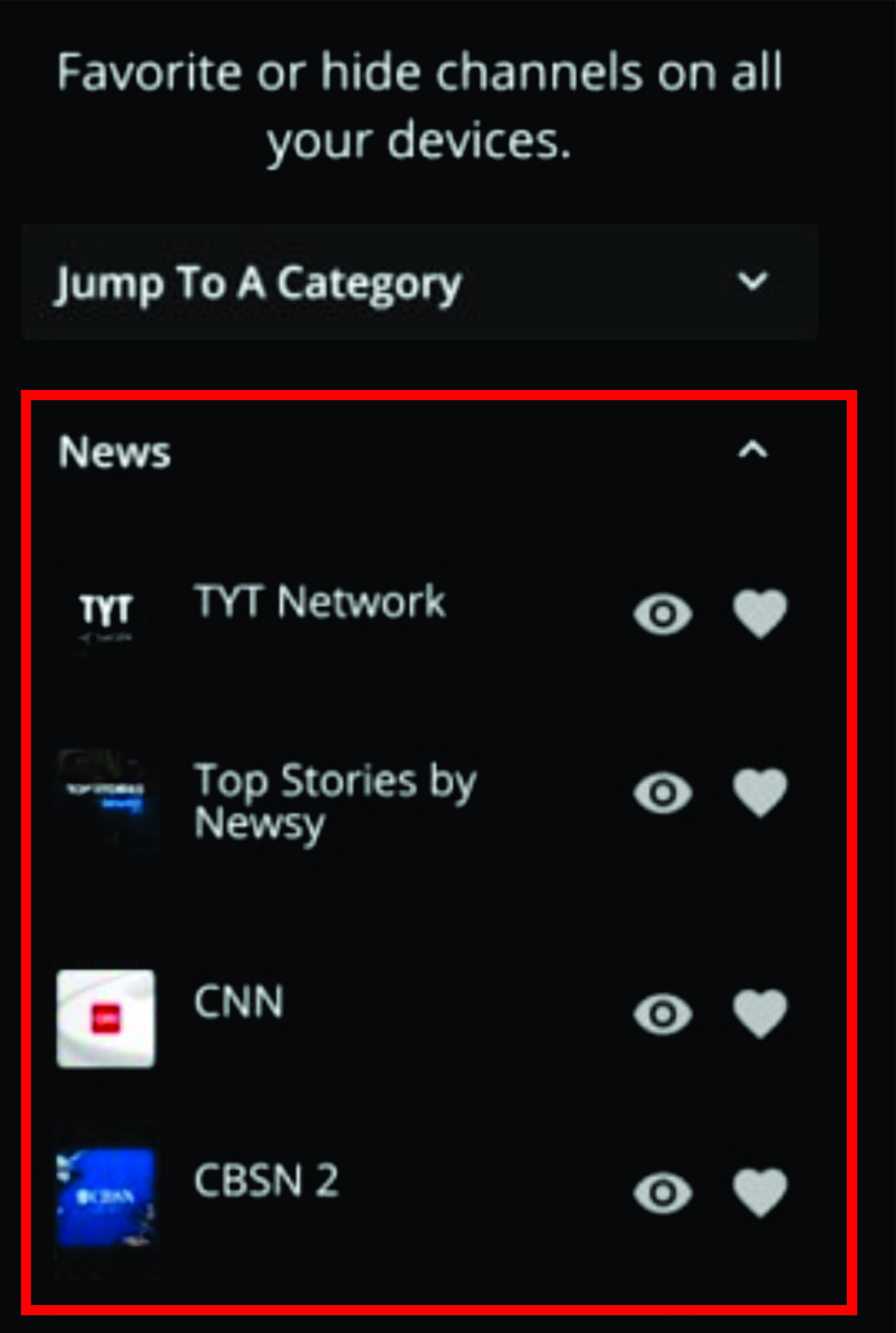Click the TYT logo thumbnail
Image resolution: width=896 pixels, height=1333 pixels.
(x=106, y=615)
